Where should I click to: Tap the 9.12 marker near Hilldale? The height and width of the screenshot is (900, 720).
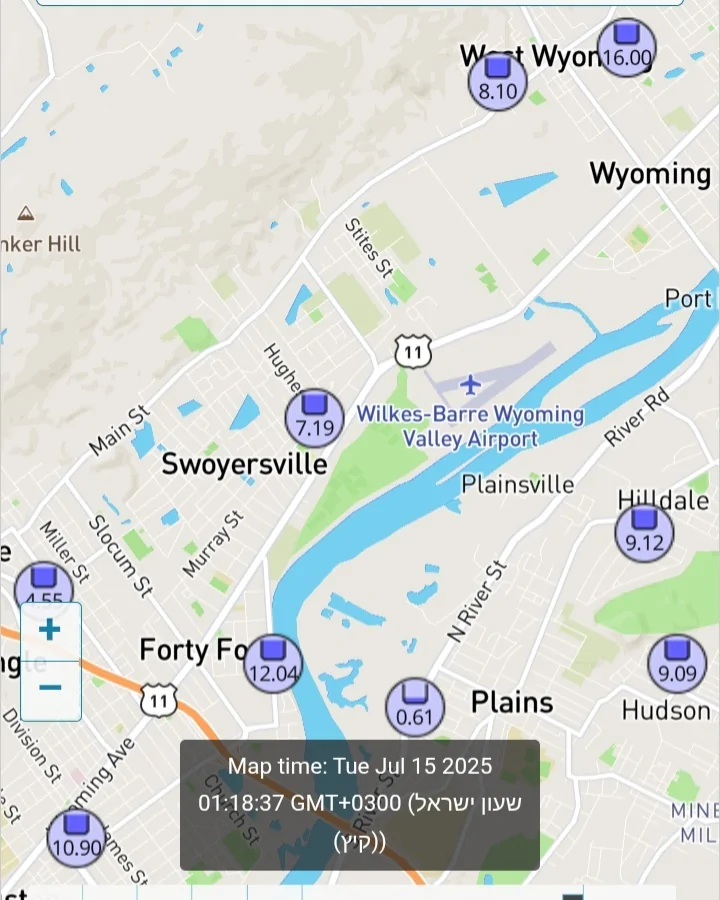[644, 533]
